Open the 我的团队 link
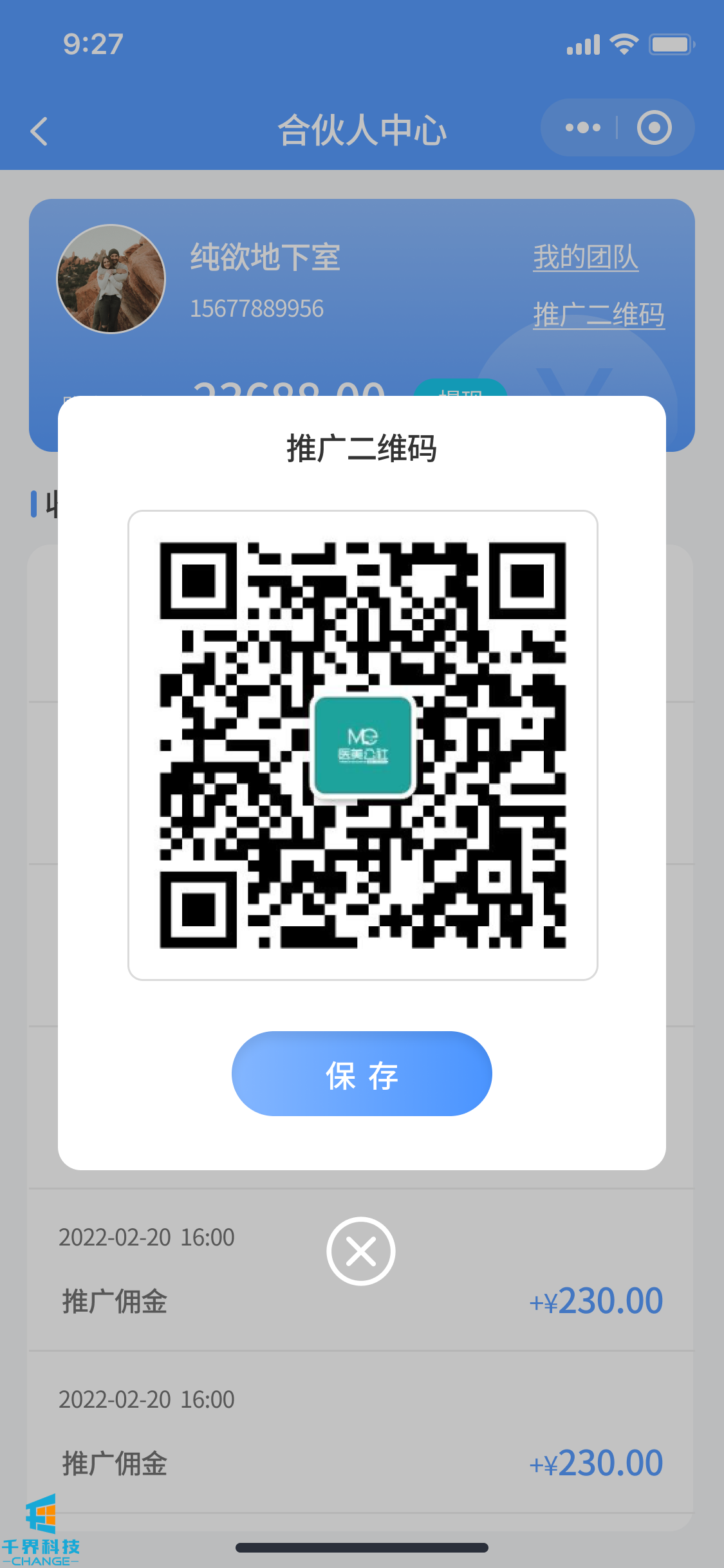Viewport: 724px width, 1568px height. pos(585,257)
